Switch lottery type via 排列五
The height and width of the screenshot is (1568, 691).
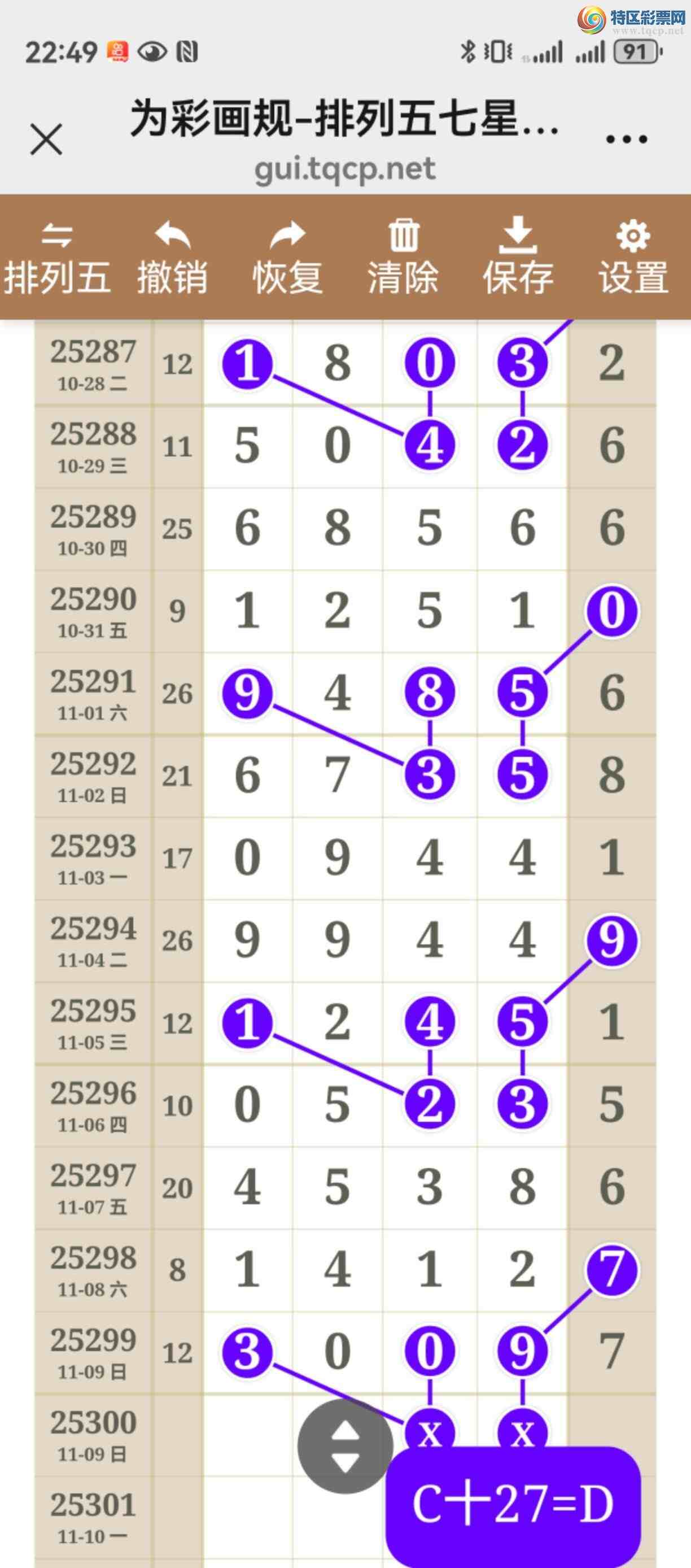coord(57,258)
